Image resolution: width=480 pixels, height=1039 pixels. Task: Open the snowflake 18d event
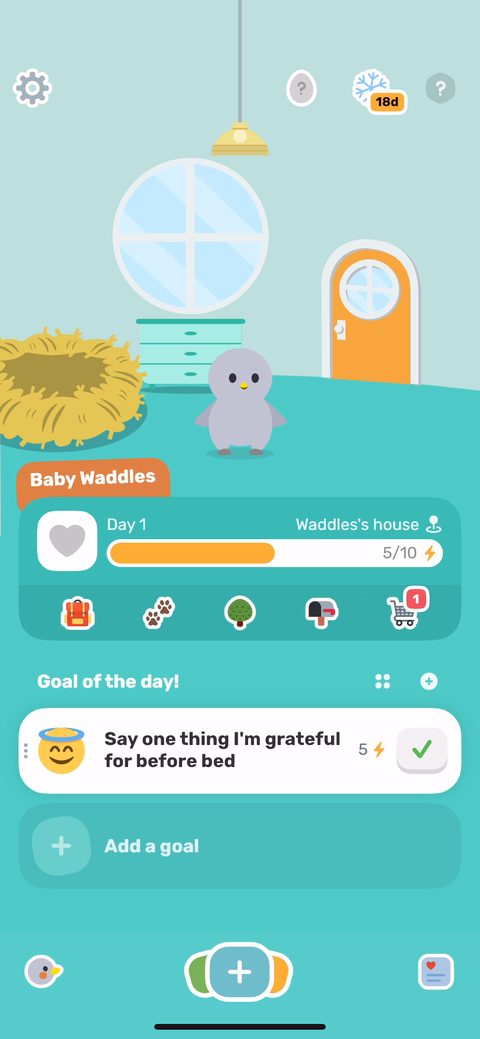379,91
